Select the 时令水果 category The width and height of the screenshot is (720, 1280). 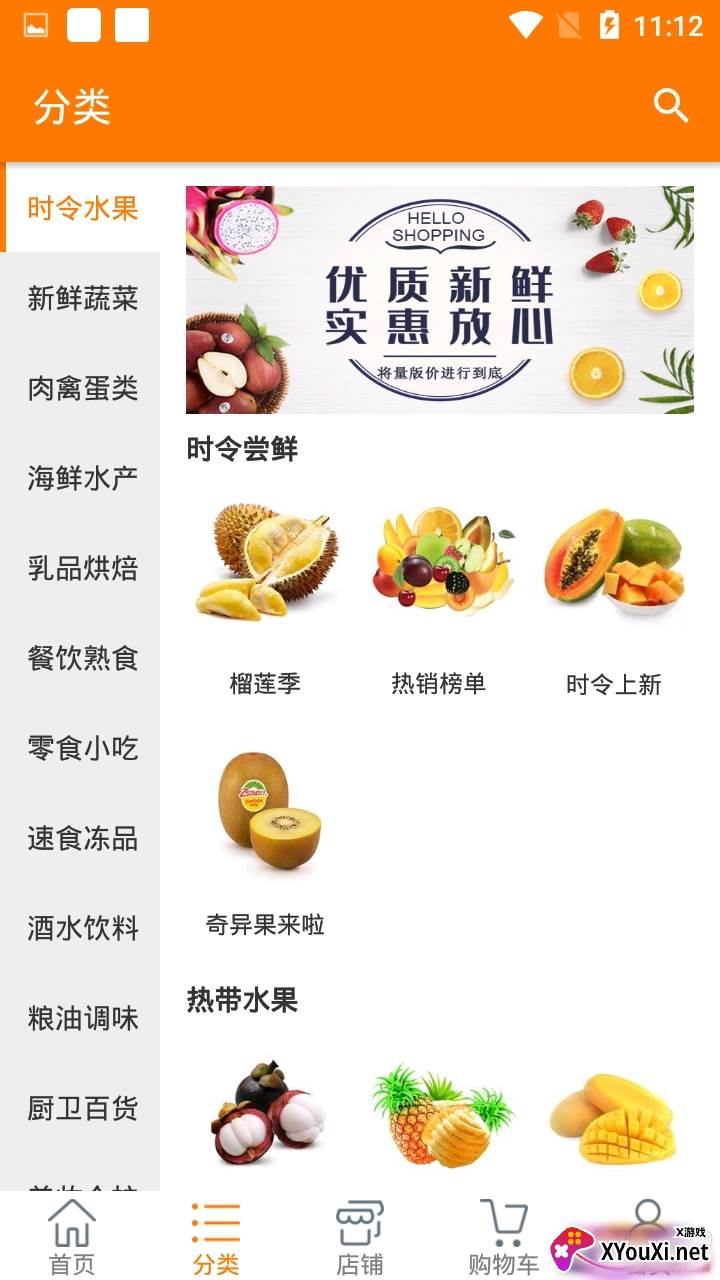click(x=82, y=208)
